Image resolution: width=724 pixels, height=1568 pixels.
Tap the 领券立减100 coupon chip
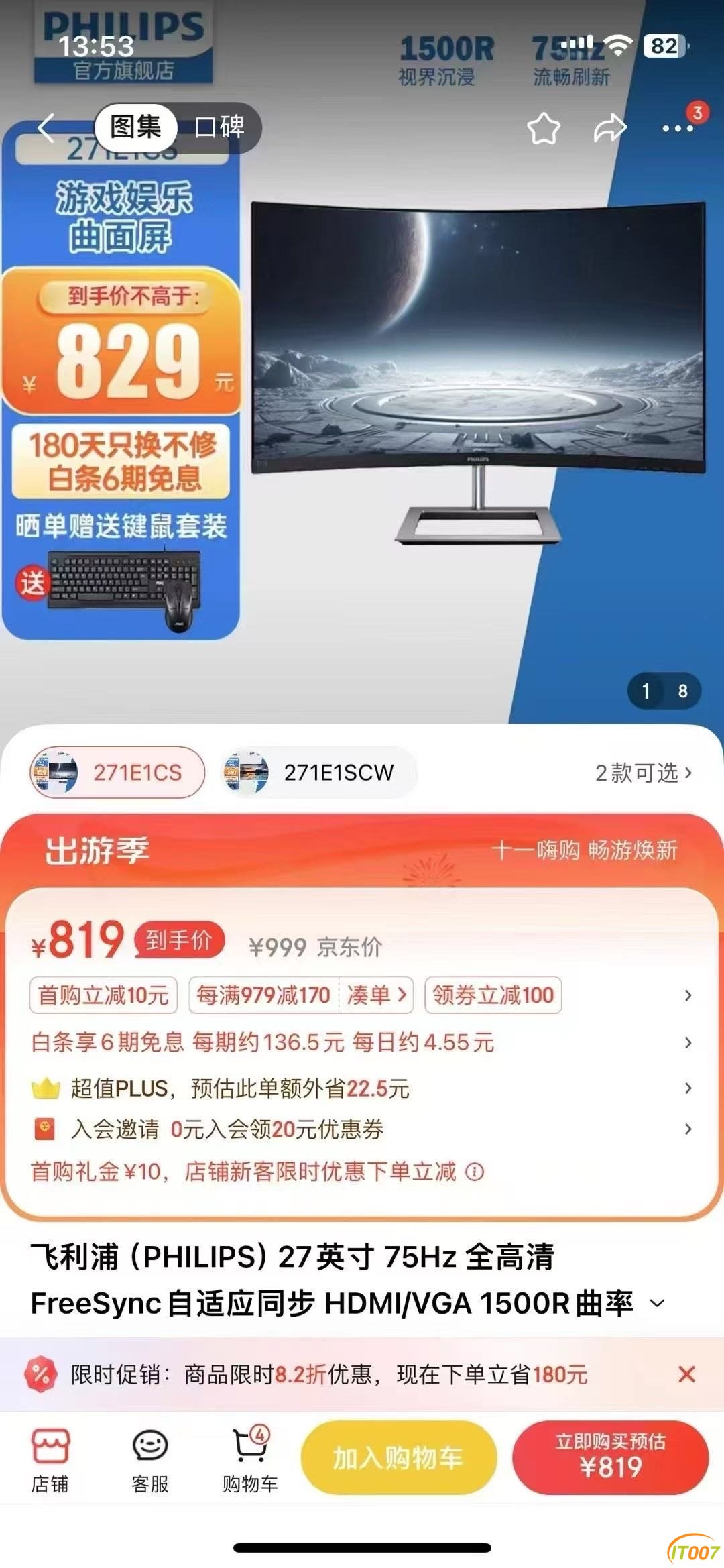[x=493, y=995]
